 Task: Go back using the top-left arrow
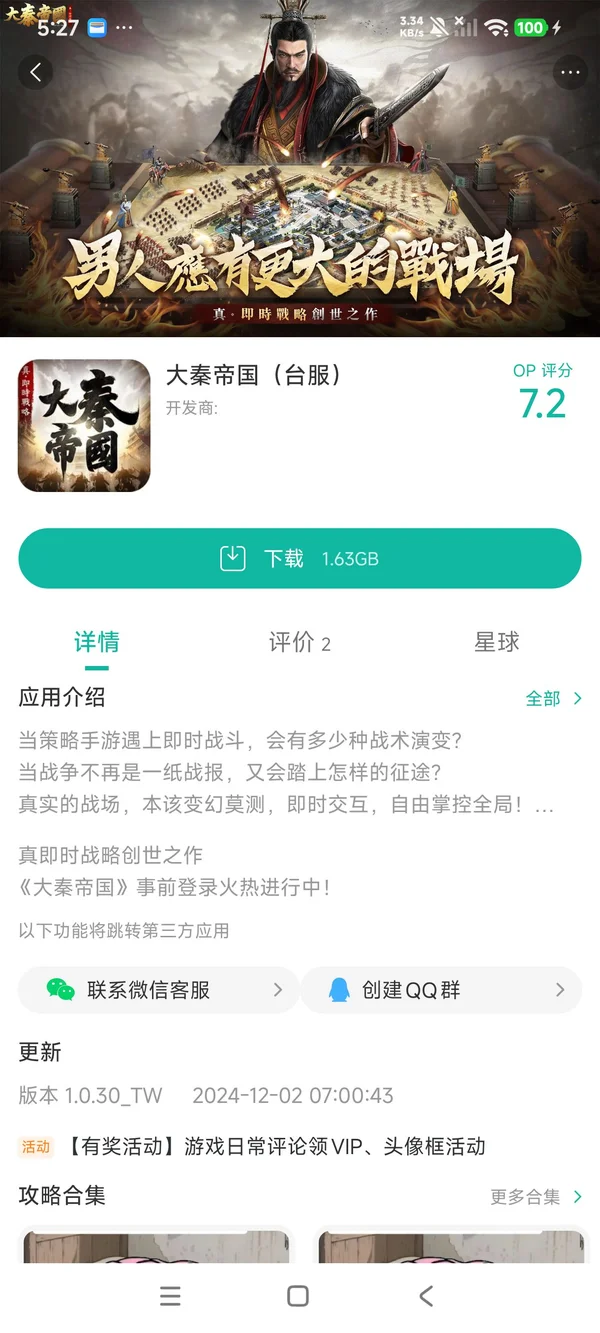[36, 72]
